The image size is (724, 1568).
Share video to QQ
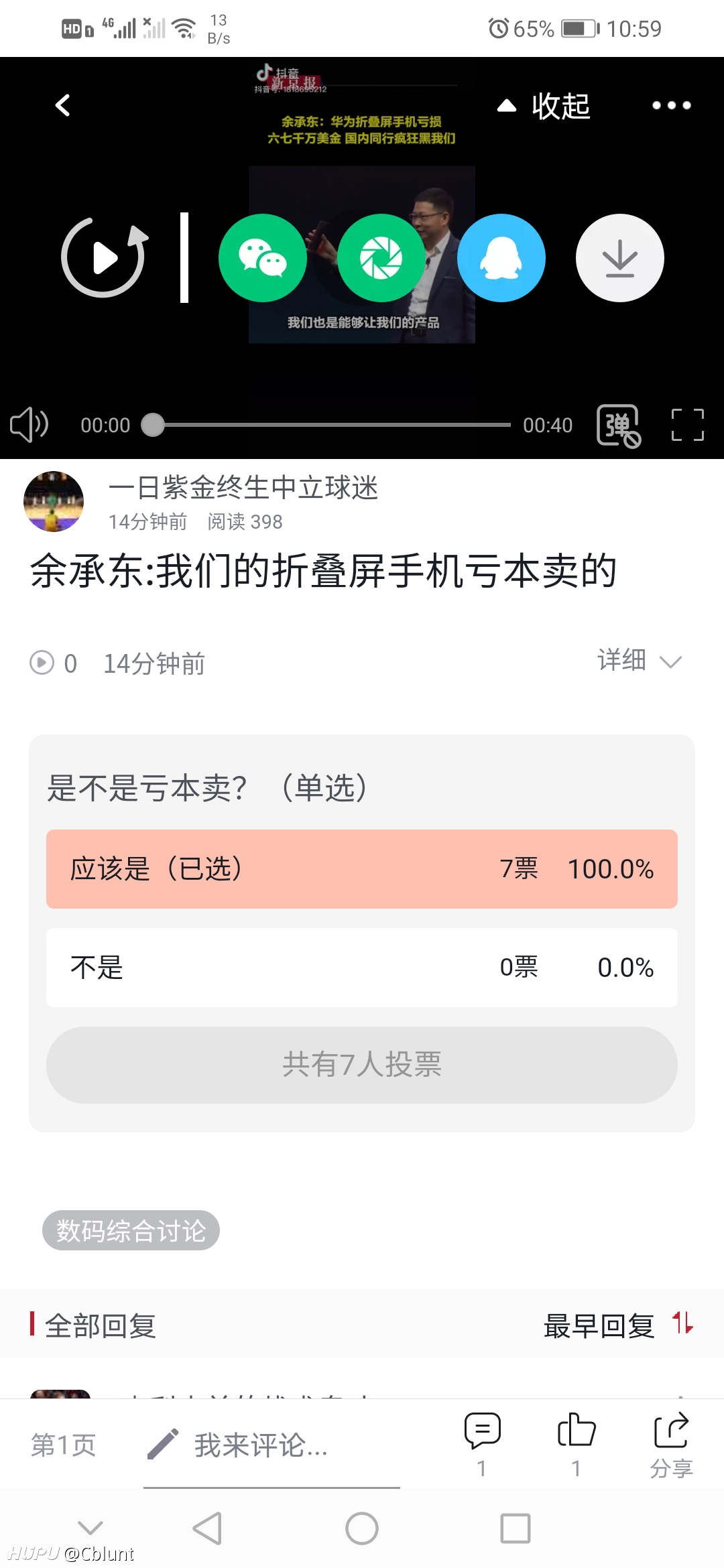(501, 258)
